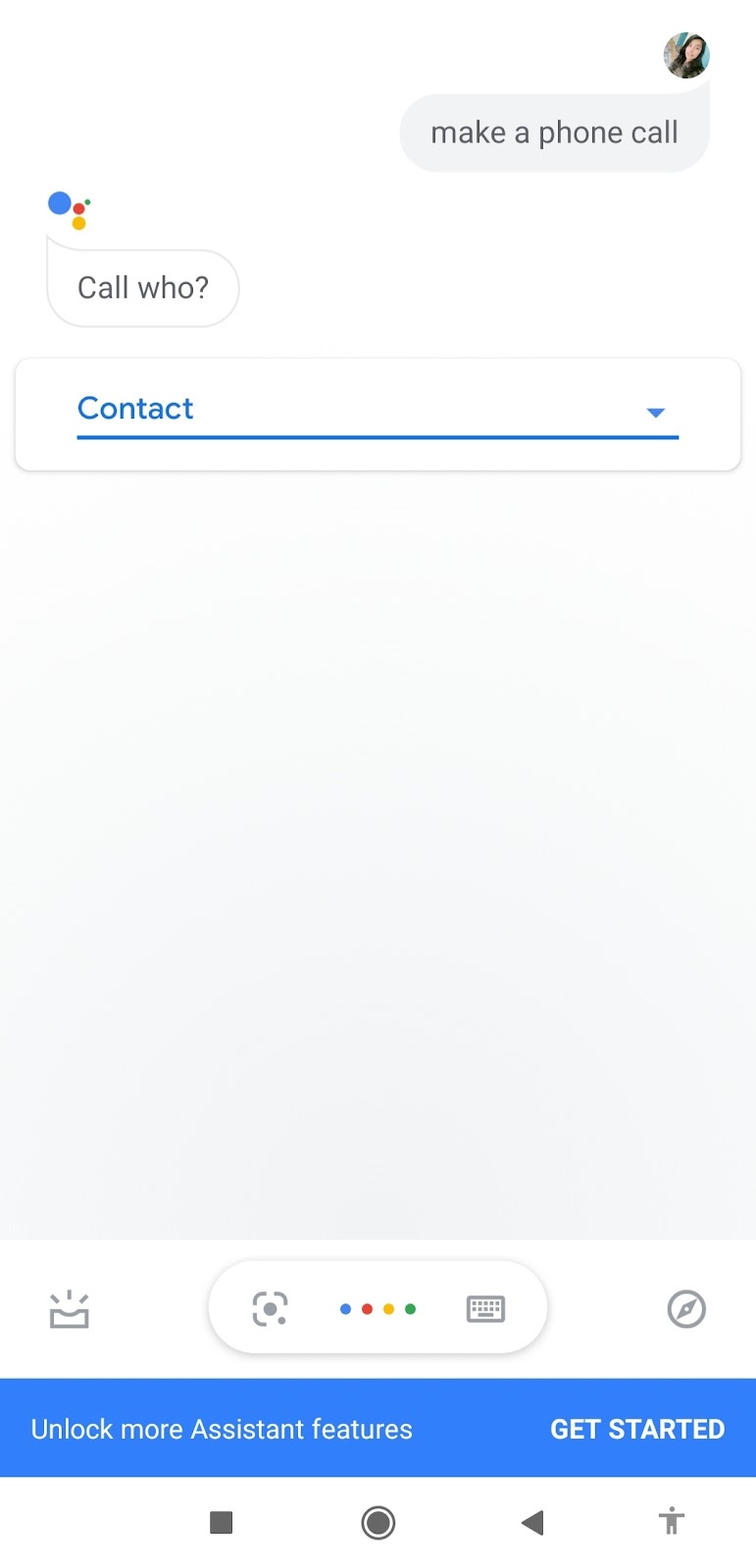This screenshot has width=756, height=1568.
Task: Edit the "make a phone call" message
Action: coord(554,132)
